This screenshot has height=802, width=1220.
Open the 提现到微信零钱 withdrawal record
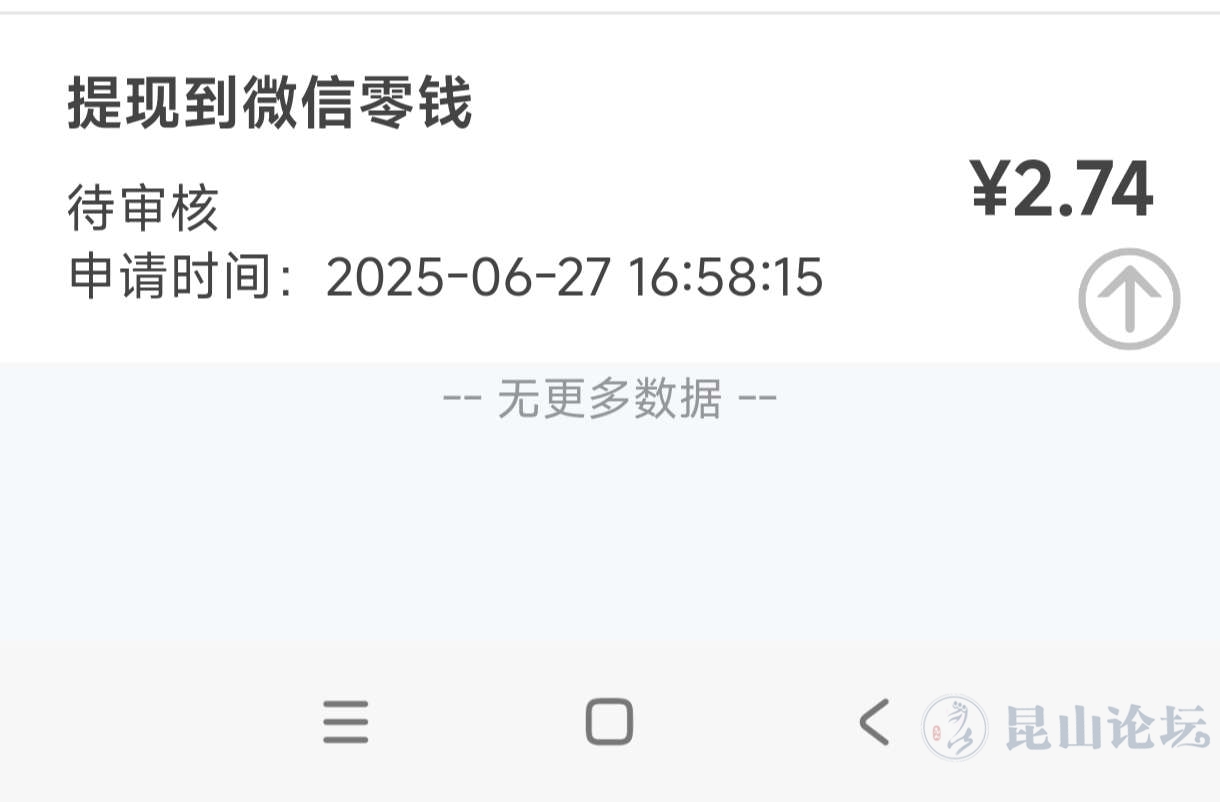270,105
